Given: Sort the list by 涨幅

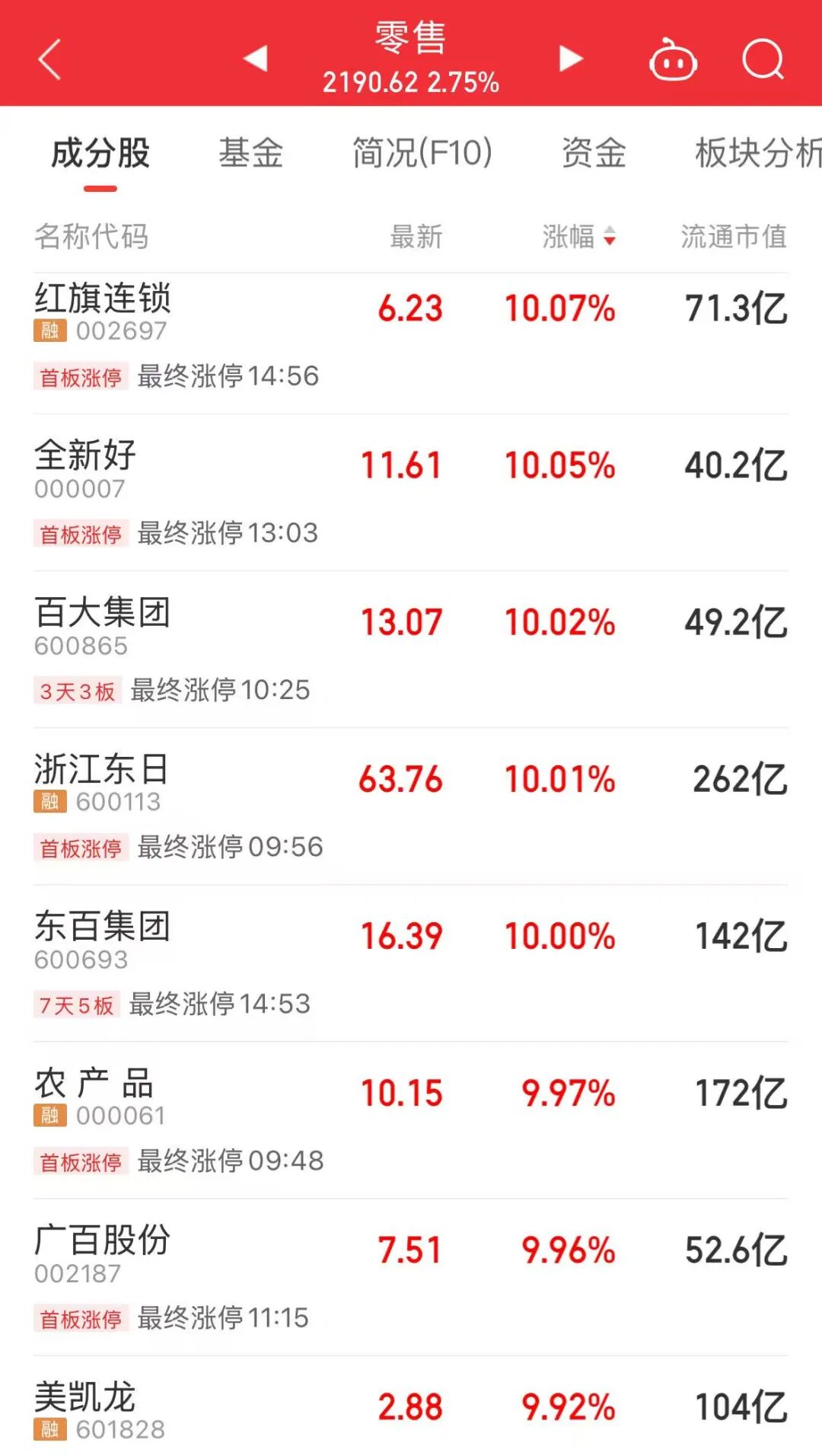Looking at the screenshot, I should [x=578, y=237].
